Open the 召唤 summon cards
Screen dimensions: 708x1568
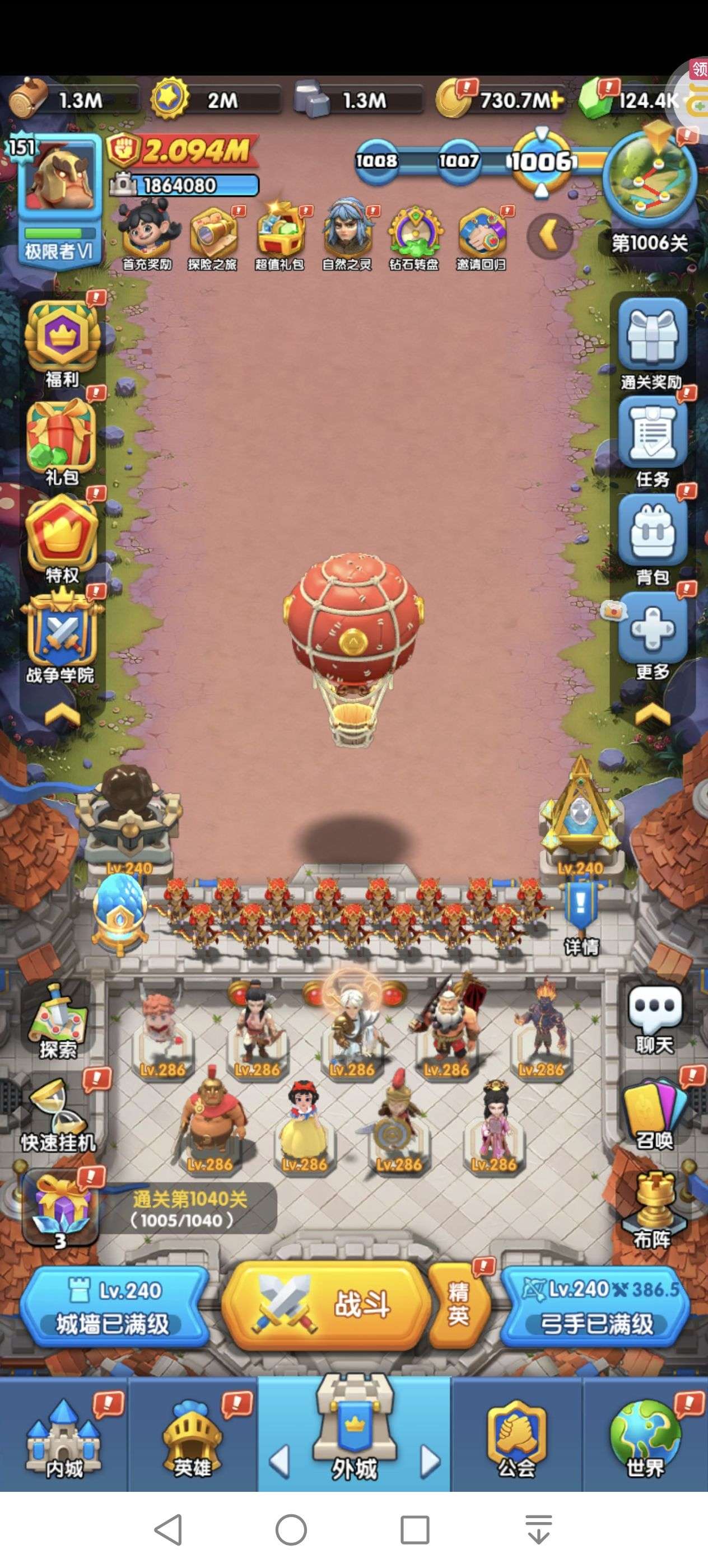(654, 1115)
